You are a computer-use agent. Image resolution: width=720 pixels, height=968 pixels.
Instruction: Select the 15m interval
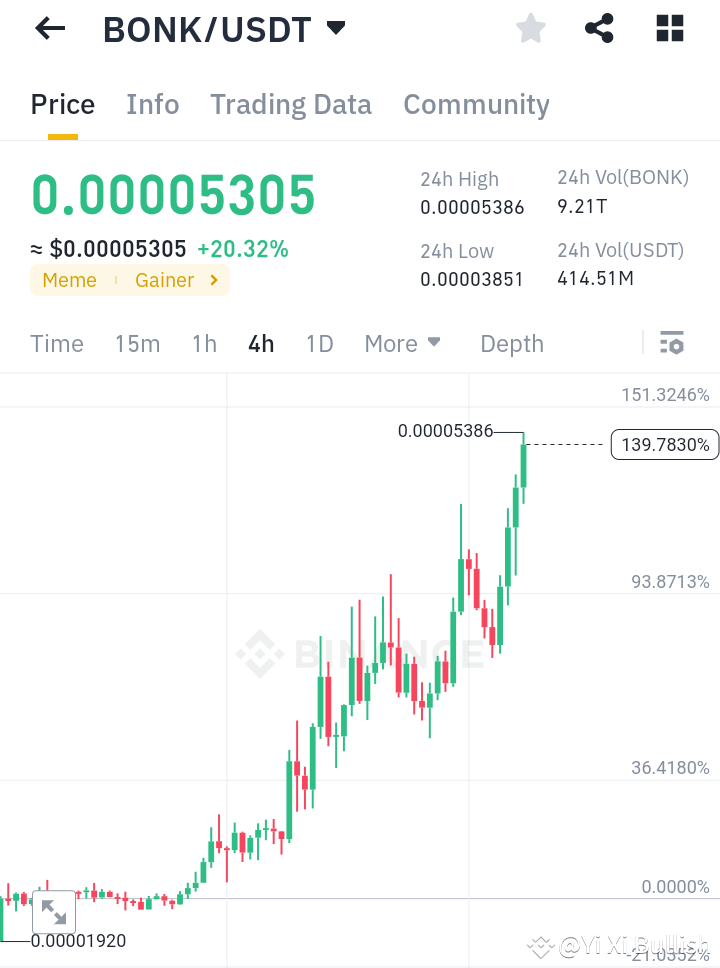[137, 343]
